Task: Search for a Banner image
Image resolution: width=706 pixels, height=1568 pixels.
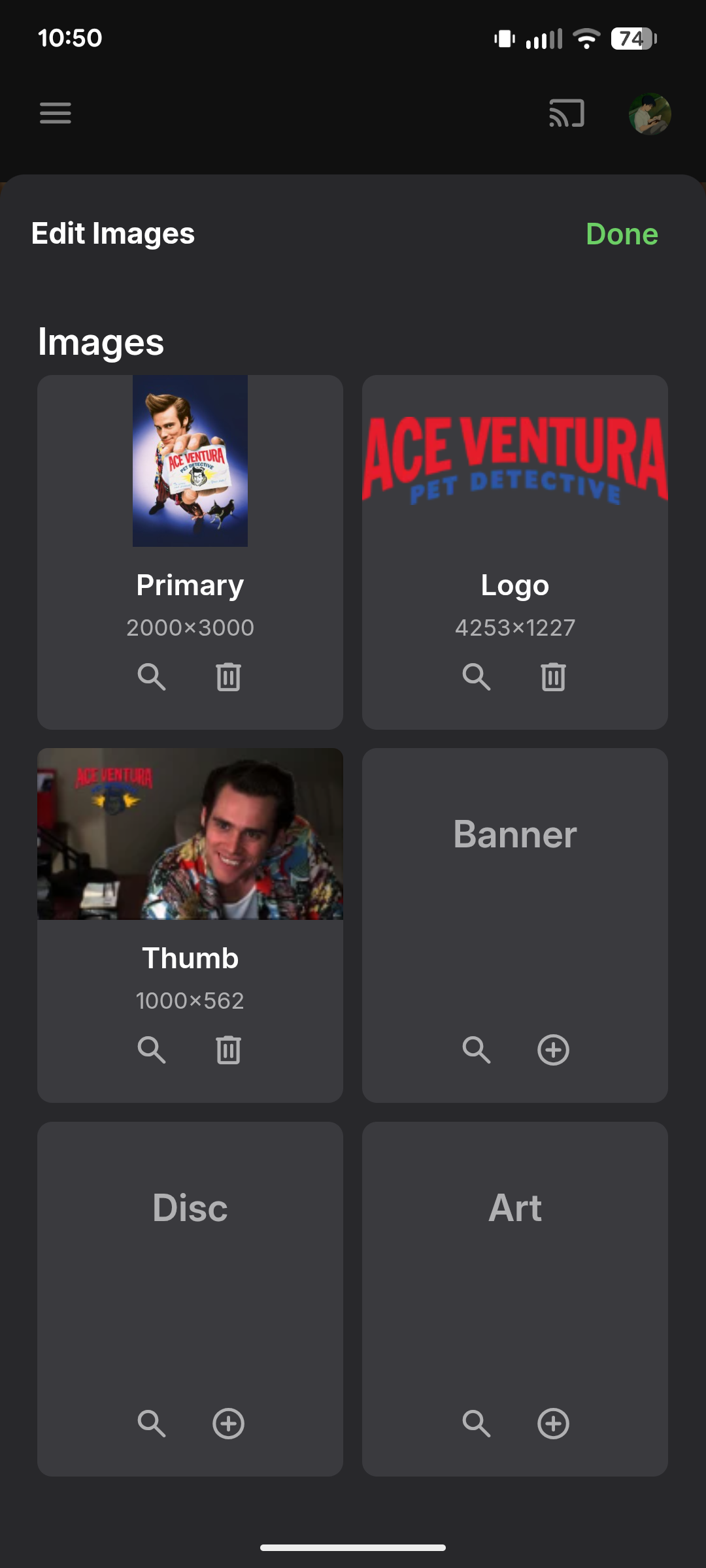Action: pos(477,1050)
